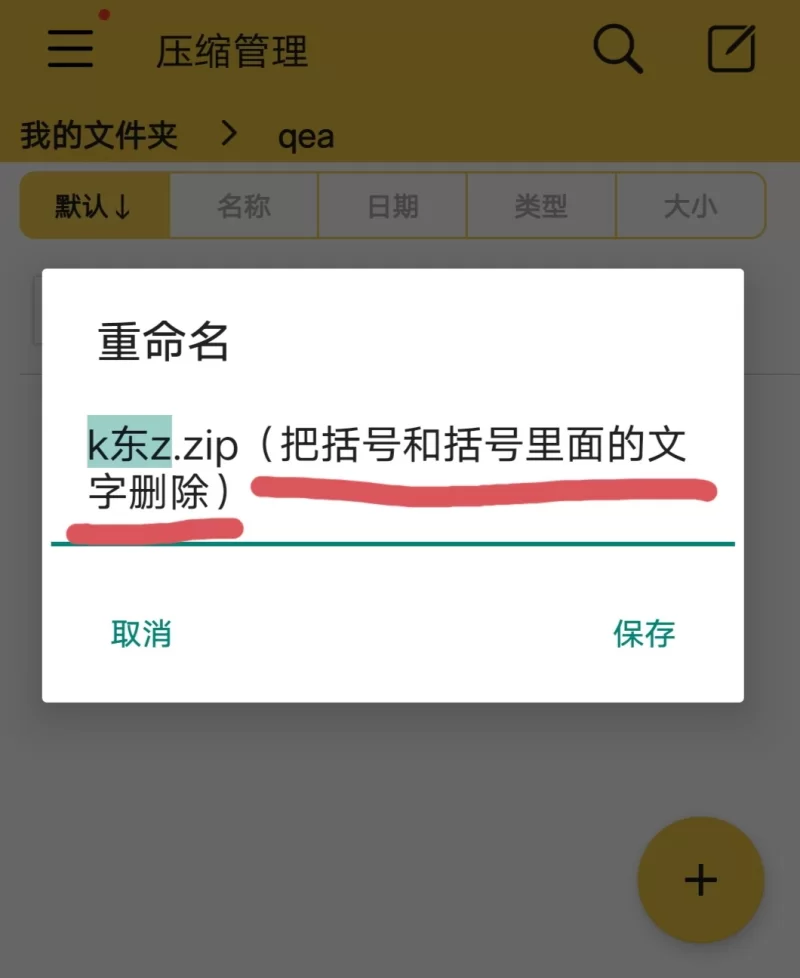Tap 取消 to cancel renaming
The width and height of the screenshot is (800, 978).
coord(141,633)
